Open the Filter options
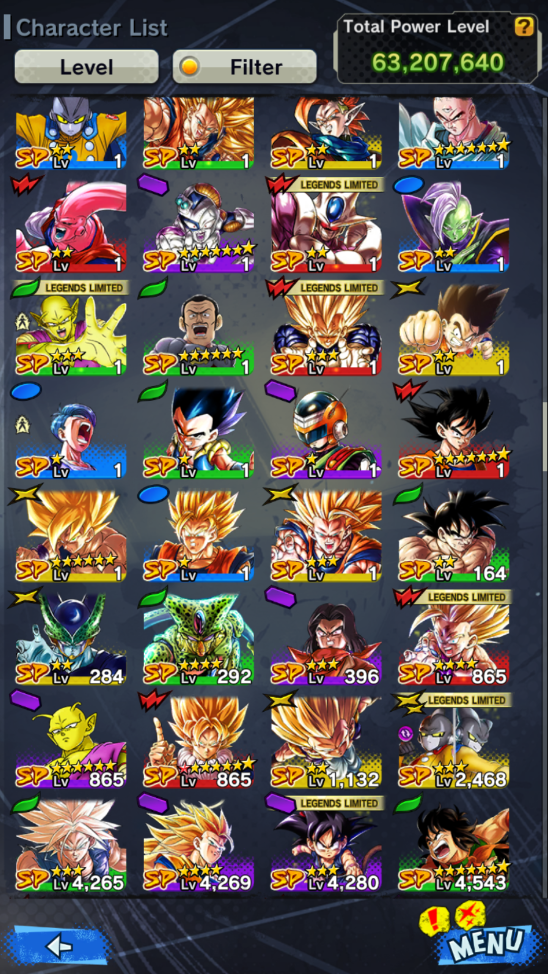Screen dimensions: 548x974 click(244, 66)
